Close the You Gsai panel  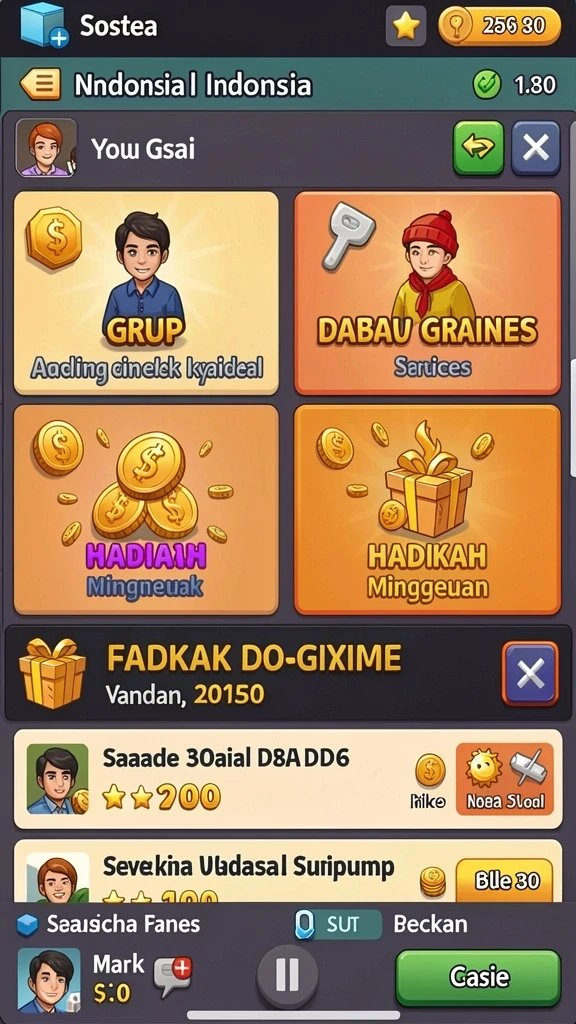(x=536, y=148)
